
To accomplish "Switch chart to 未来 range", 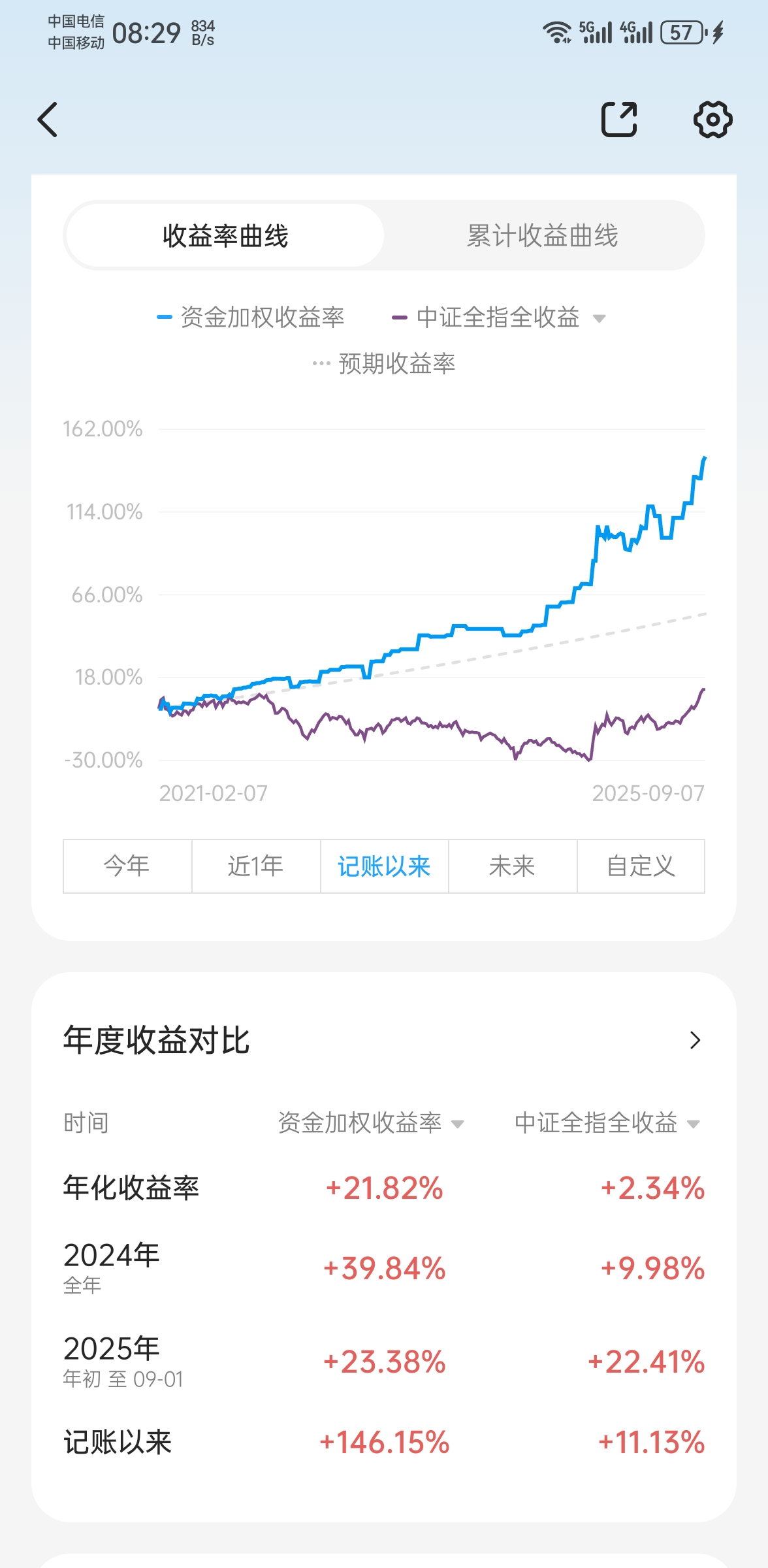I will coord(512,866).
